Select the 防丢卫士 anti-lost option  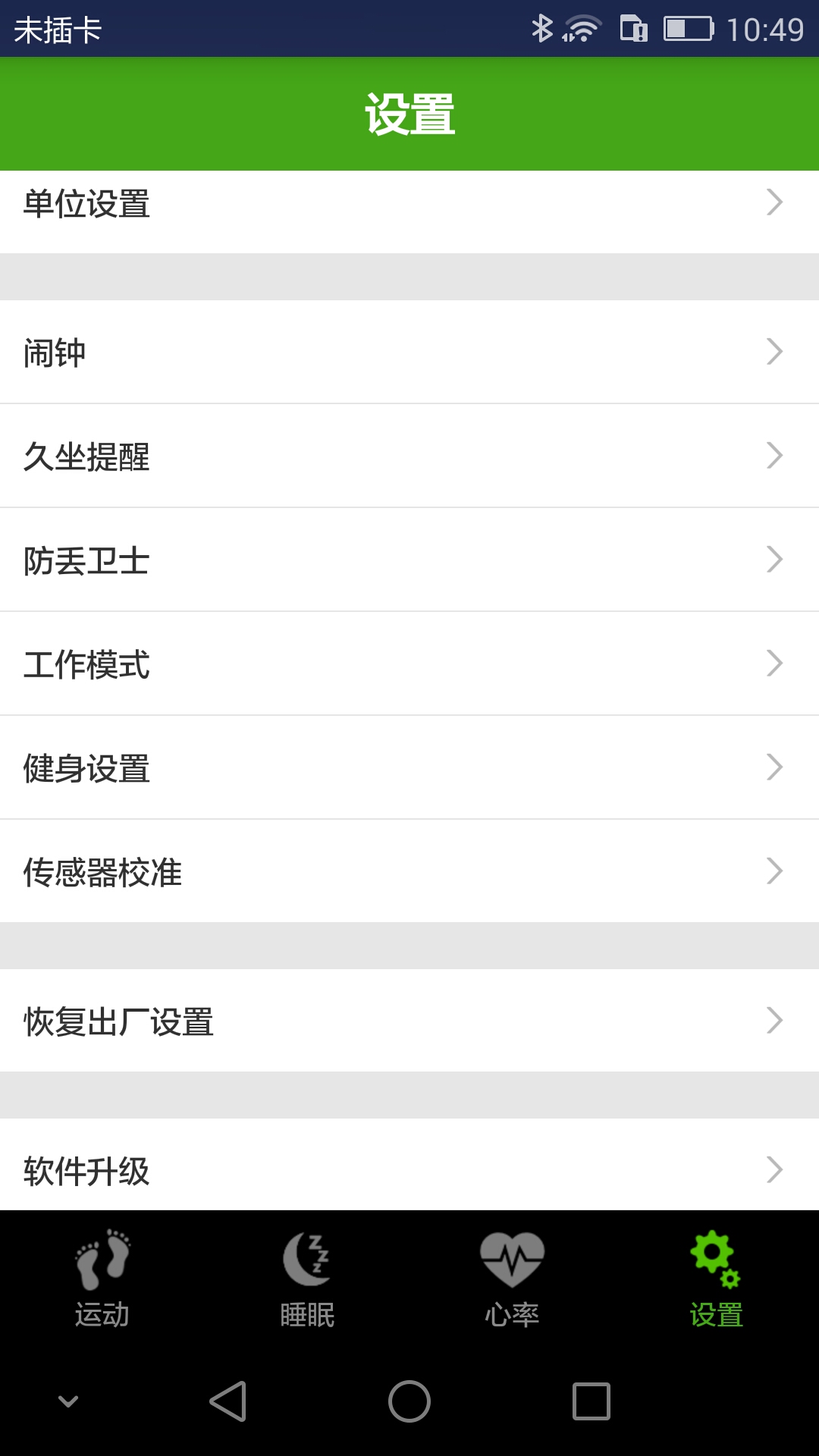(x=409, y=560)
